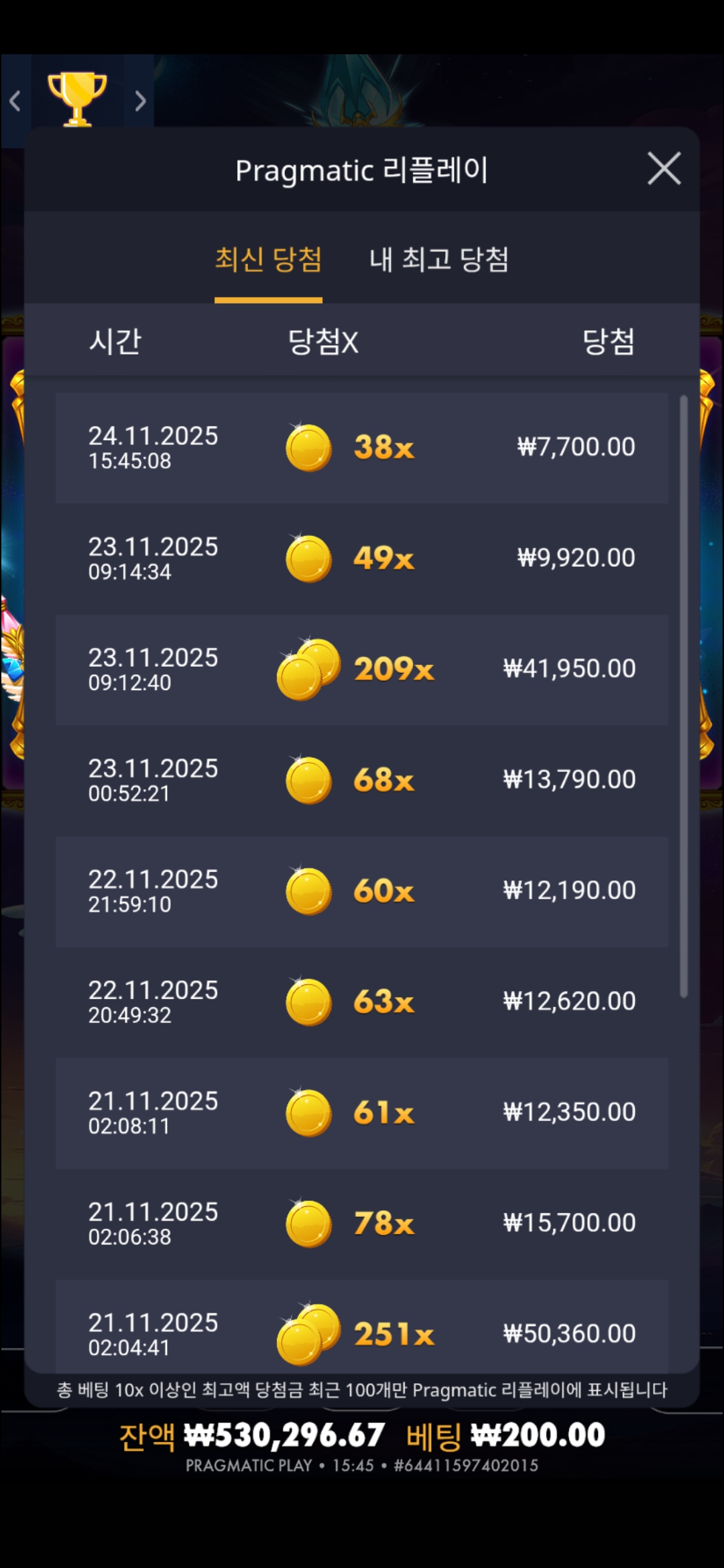Open replay of 63x win ₩12,620.00
The image size is (724, 1568).
point(362,1002)
